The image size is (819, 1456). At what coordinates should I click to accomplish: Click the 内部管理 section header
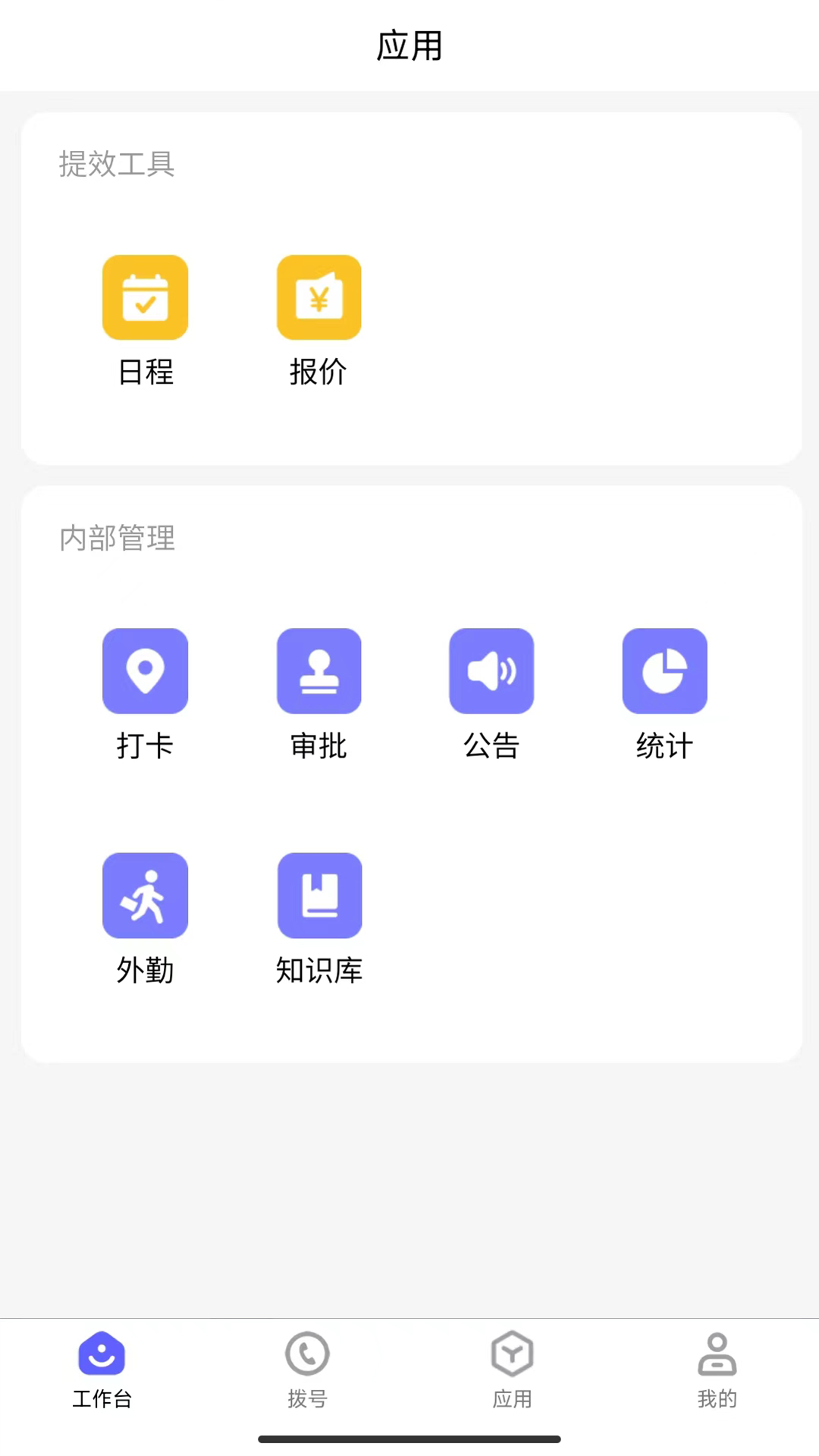(x=117, y=538)
